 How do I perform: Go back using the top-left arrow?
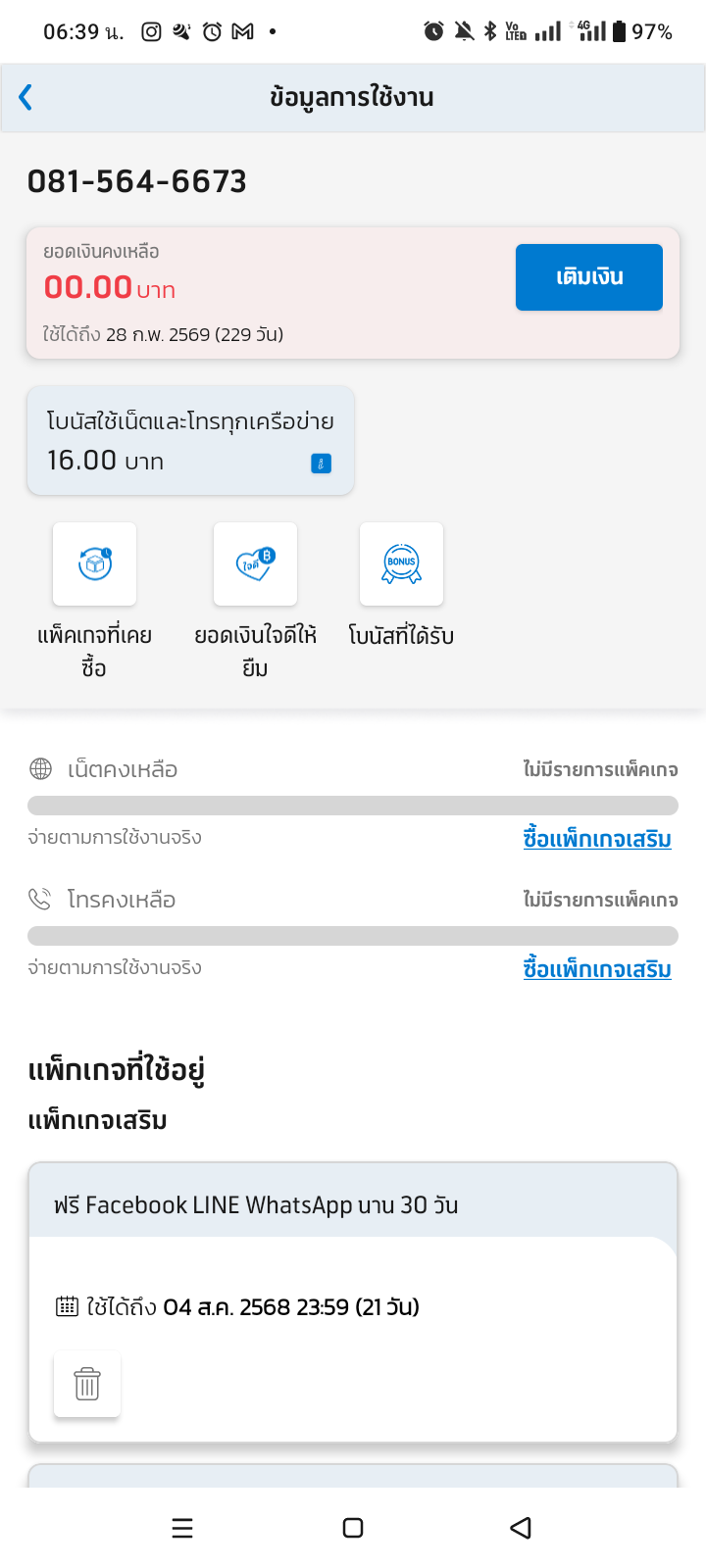pos(25,97)
